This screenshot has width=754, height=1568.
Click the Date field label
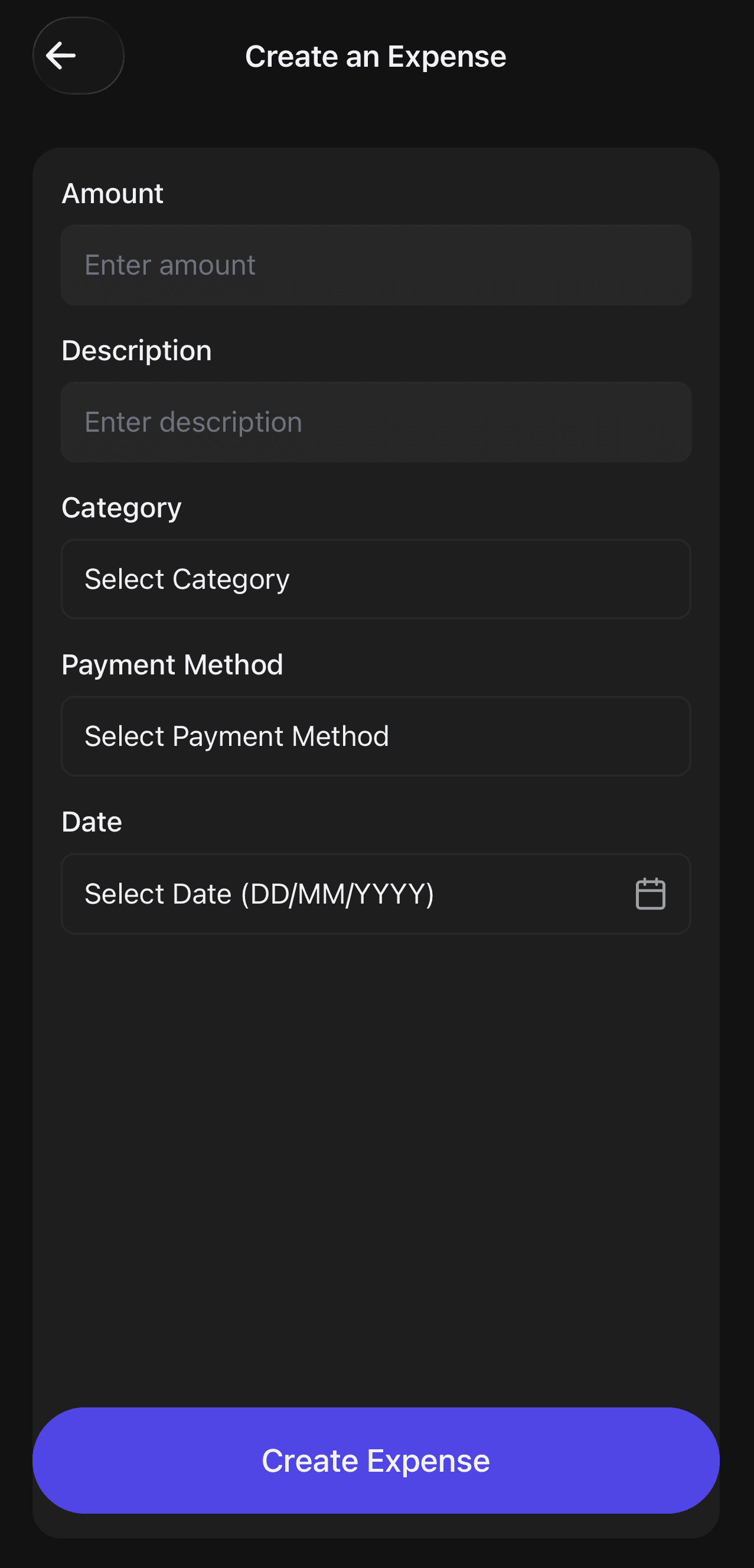92,821
